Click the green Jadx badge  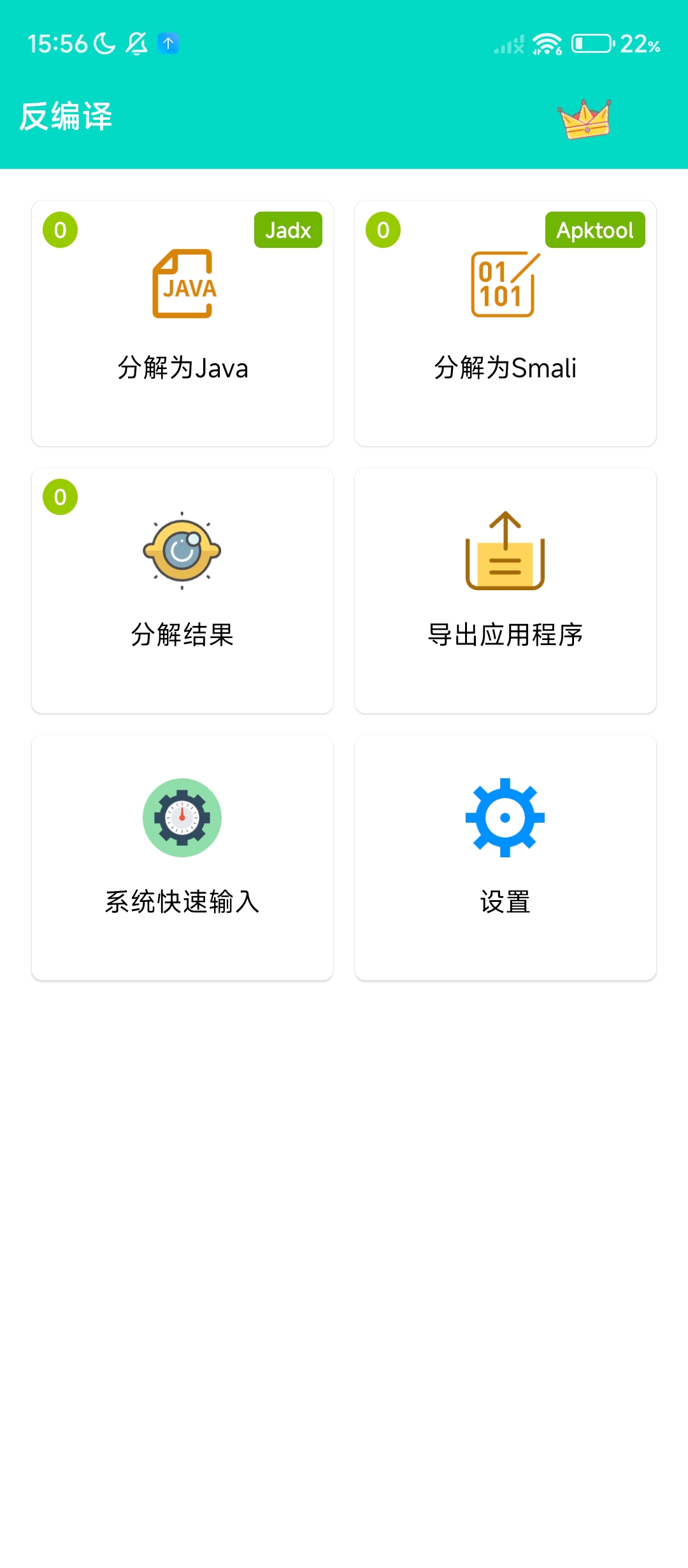287,230
